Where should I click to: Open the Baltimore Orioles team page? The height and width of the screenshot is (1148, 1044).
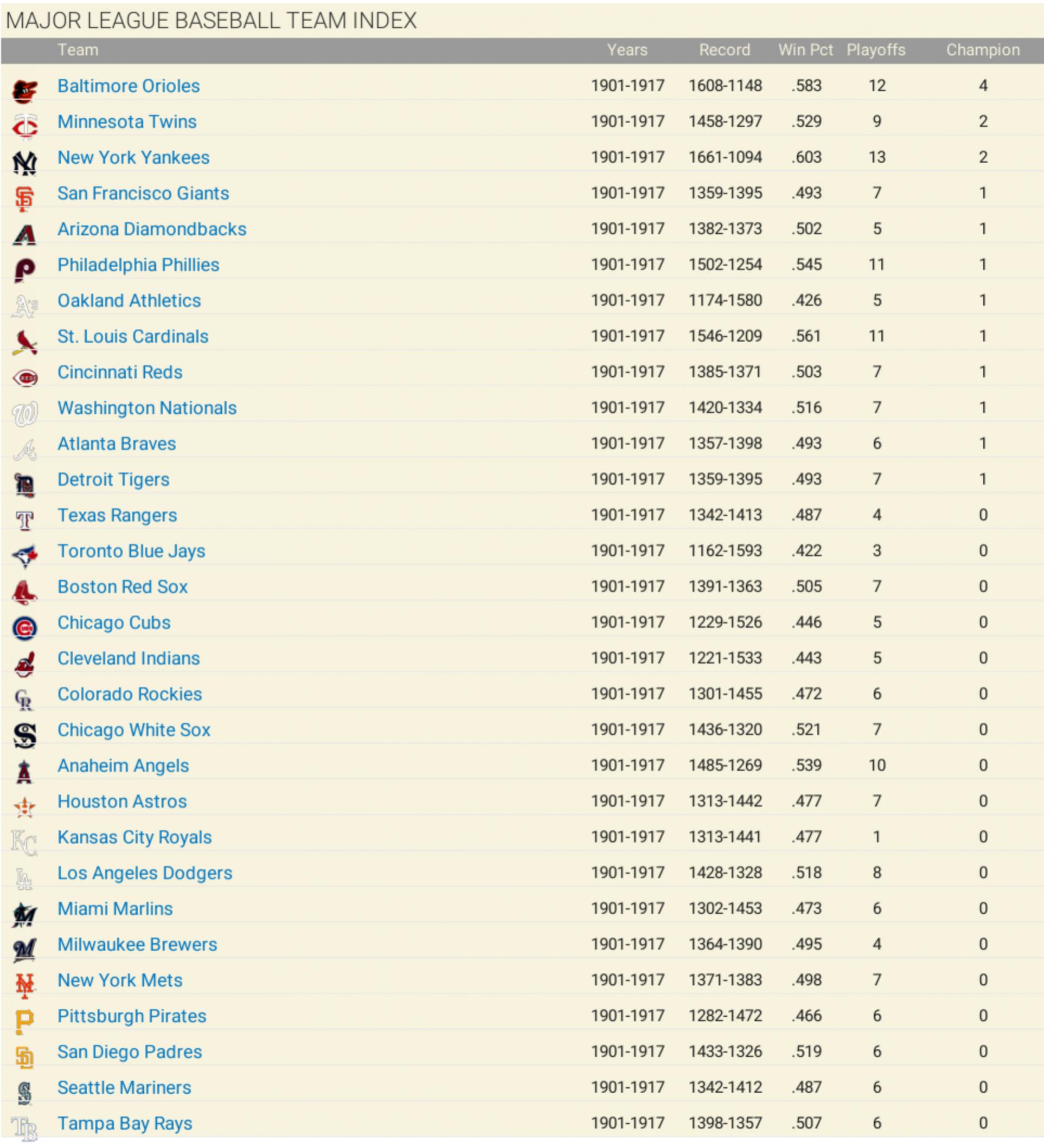tap(129, 86)
